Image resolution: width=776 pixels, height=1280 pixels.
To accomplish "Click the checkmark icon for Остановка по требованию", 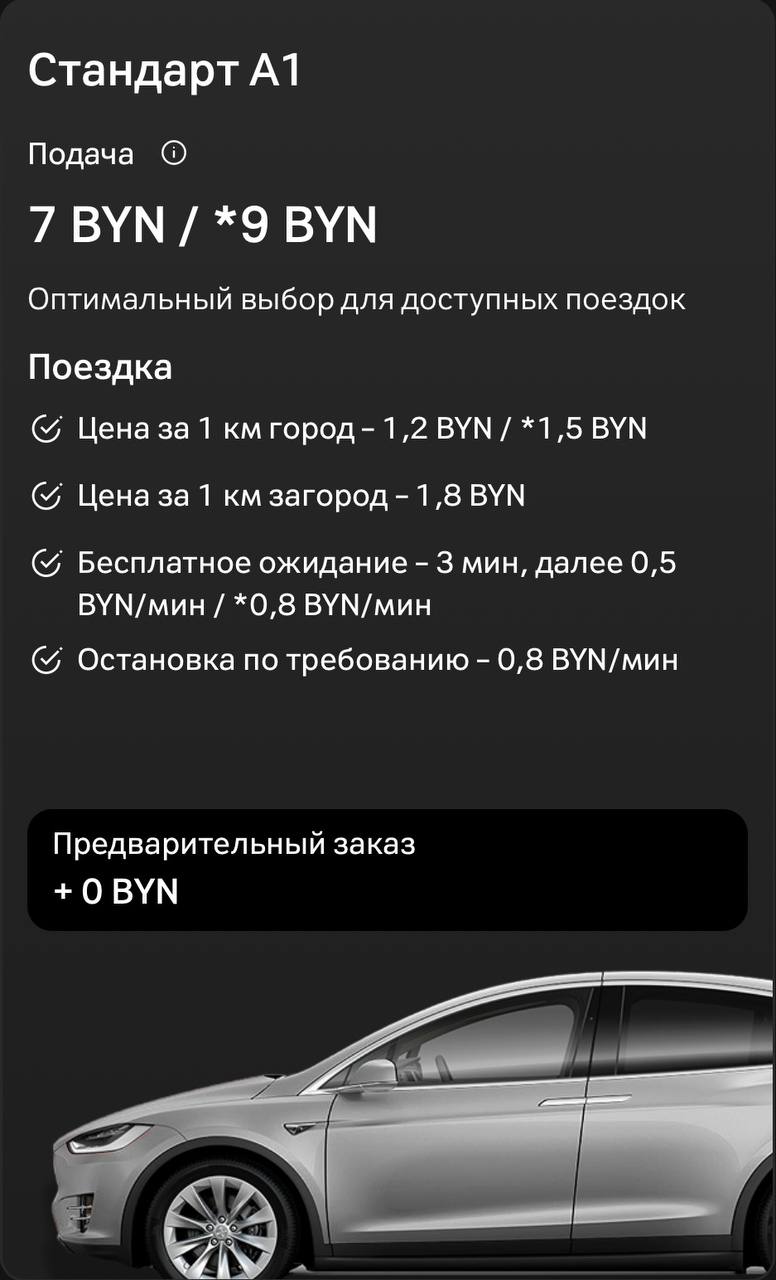I will click(x=46, y=659).
